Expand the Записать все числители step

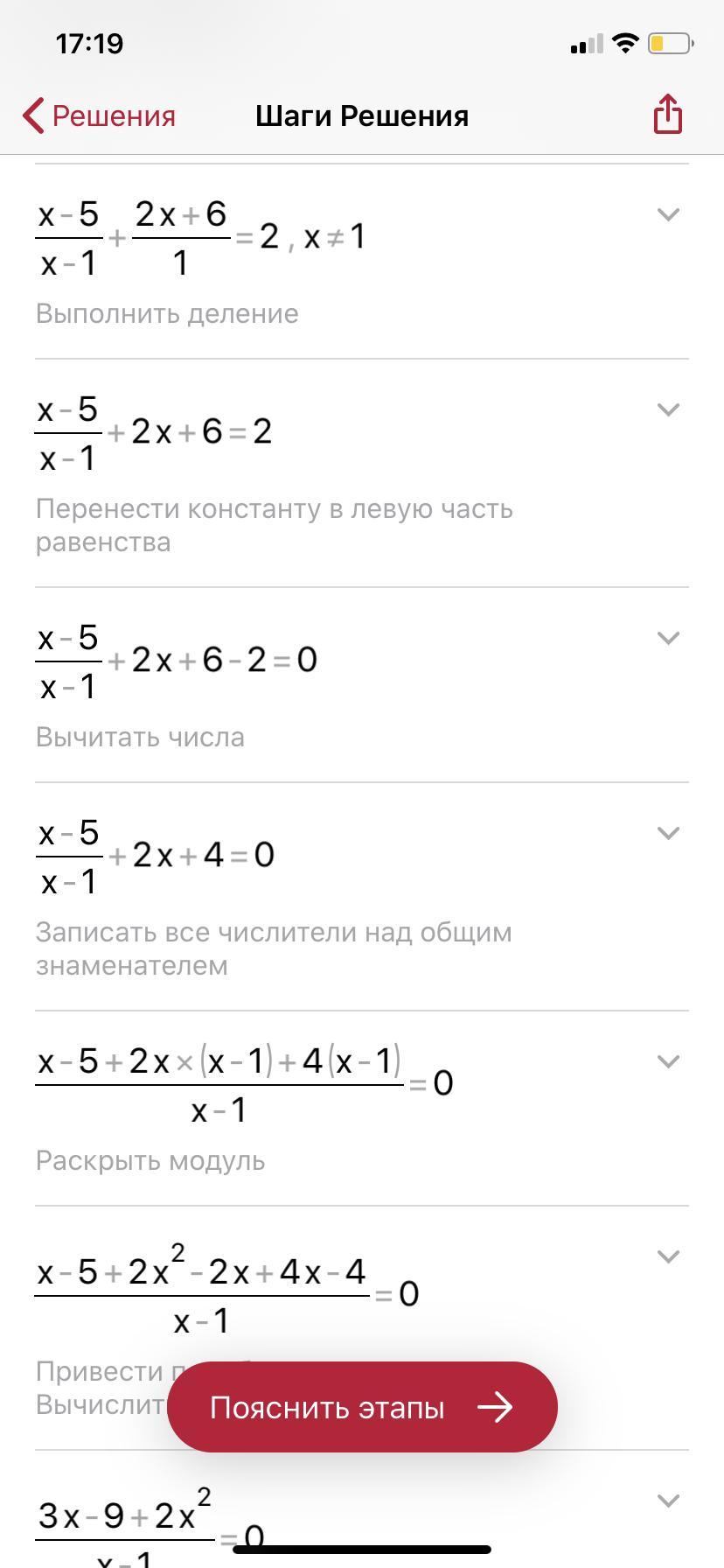click(668, 833)
